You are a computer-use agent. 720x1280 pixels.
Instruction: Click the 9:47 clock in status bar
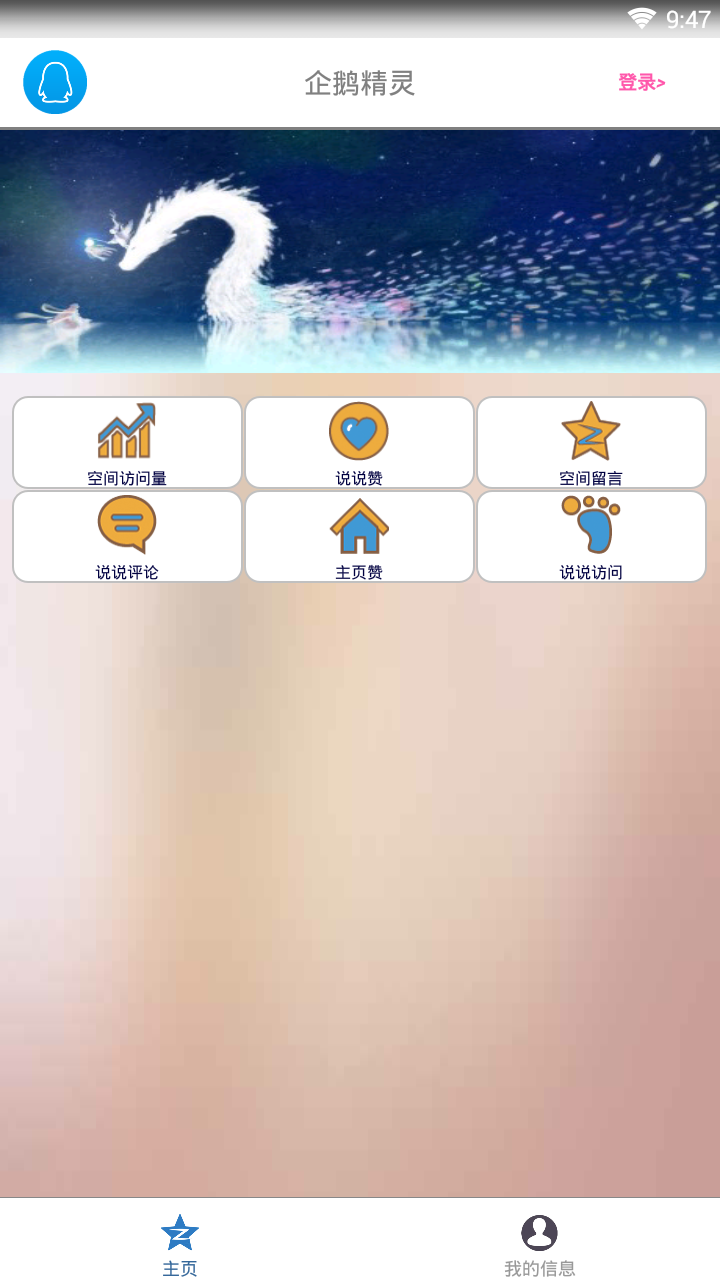coord(687,16)
